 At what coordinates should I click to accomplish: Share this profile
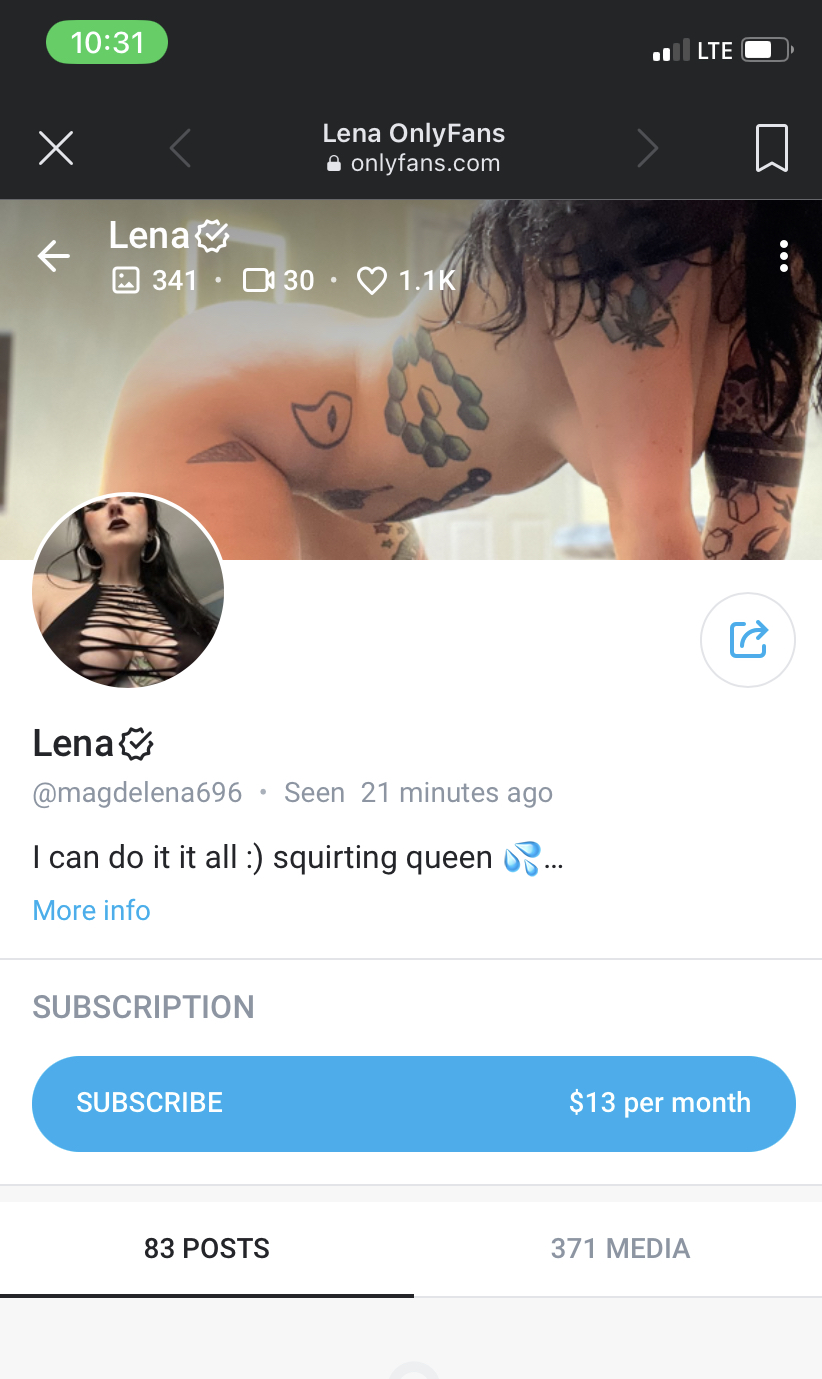[748, 640]
